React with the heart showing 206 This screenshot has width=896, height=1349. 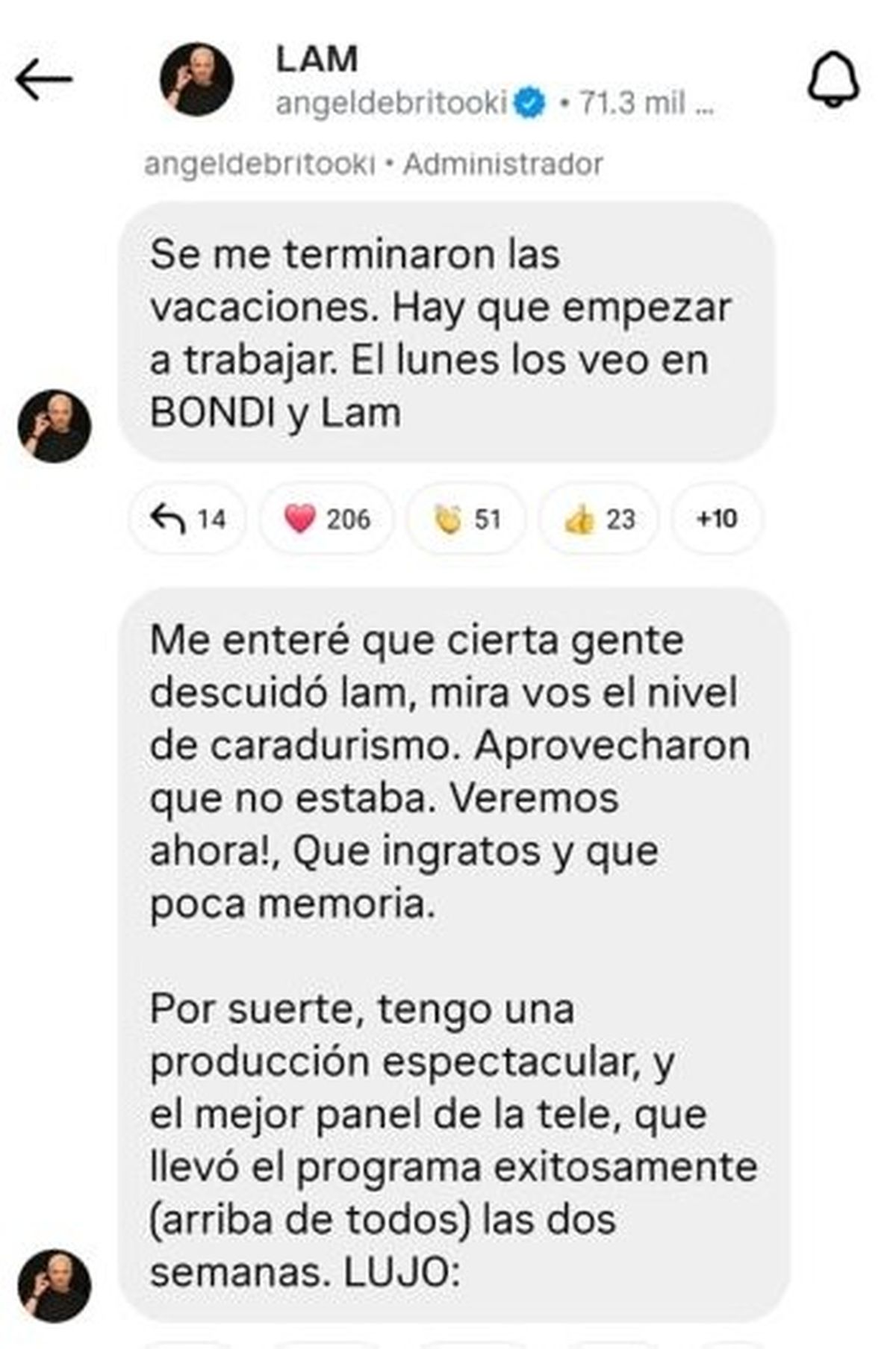[x=327, y=519]
